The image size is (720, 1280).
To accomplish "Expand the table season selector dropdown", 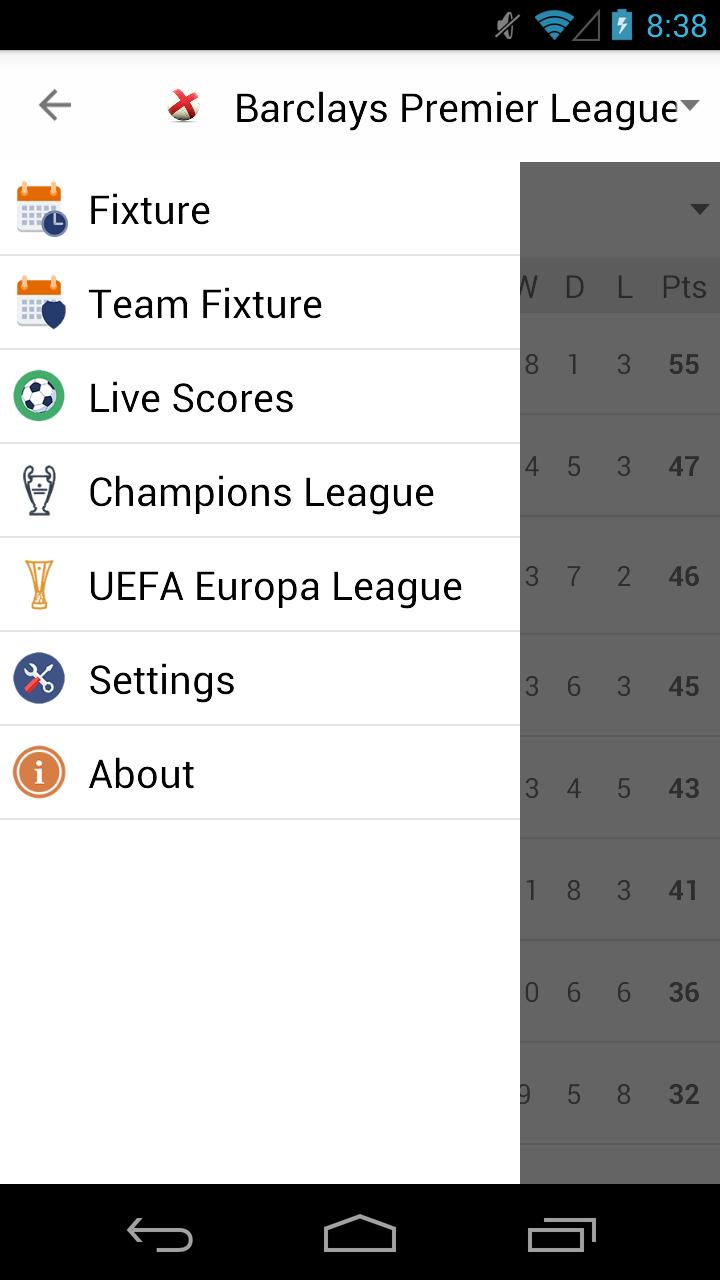I will click(x=700, y=209).
